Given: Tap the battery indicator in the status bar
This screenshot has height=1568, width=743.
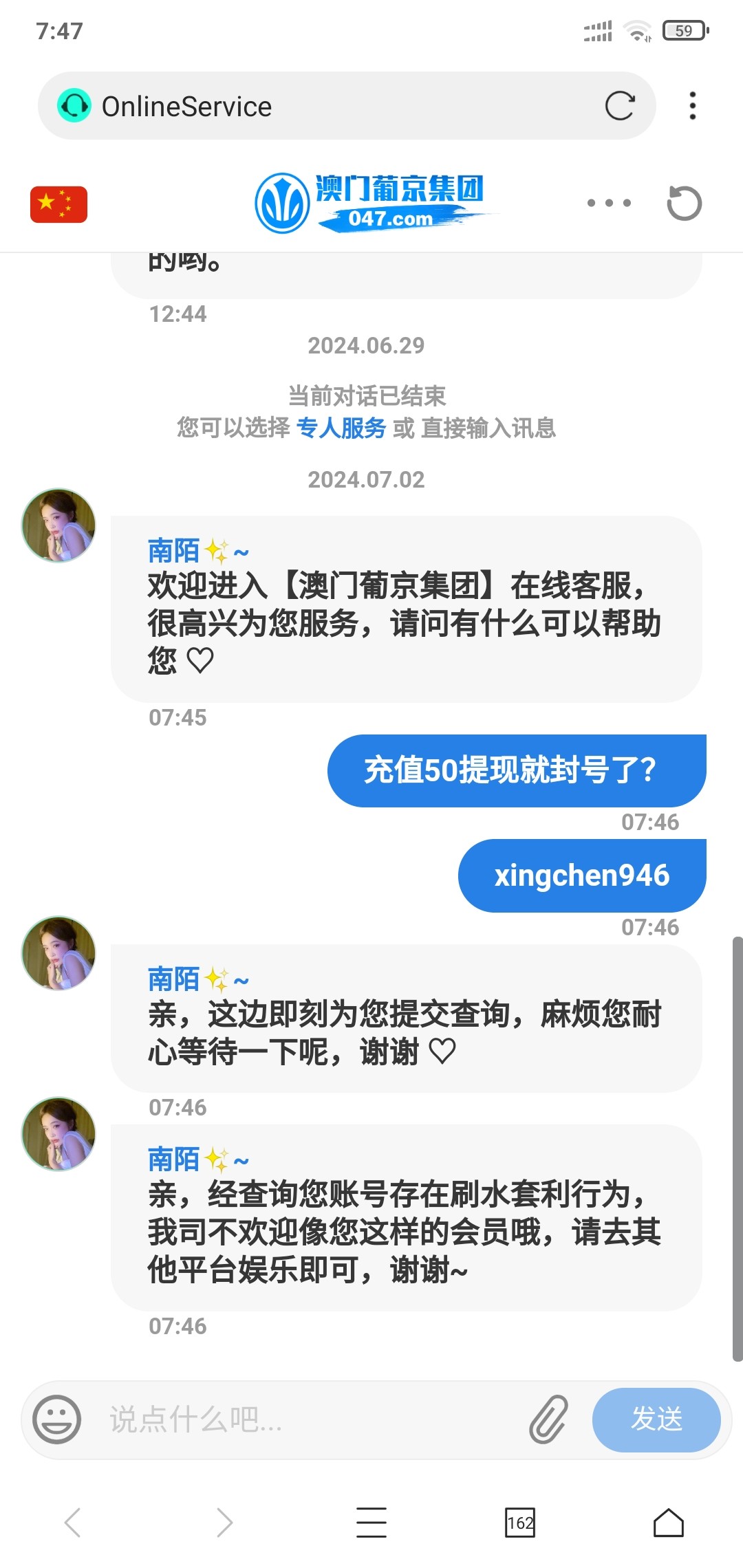Looking at the screenshot, I should pos(683,30).
